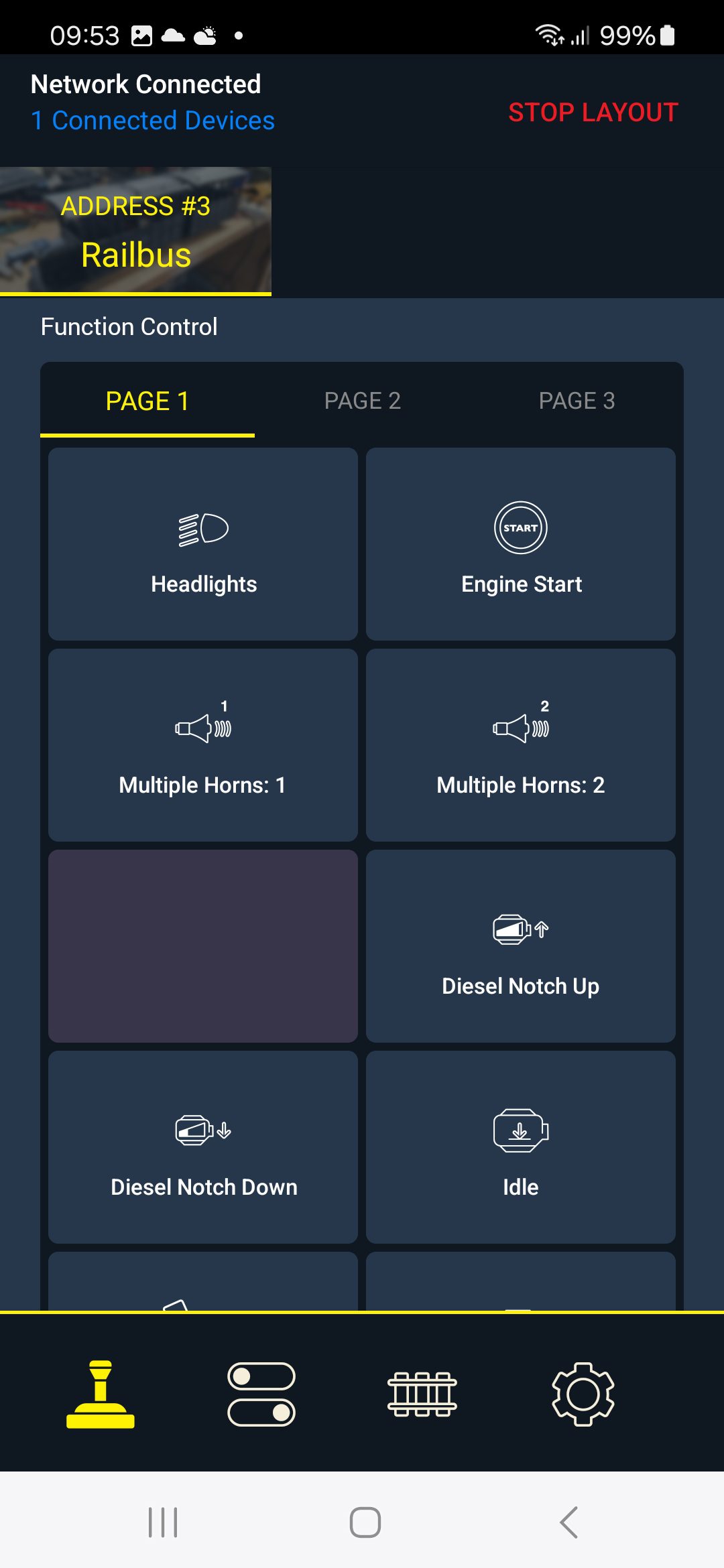Sound Multiple Horns: 1
This screenshot has height=1568, width=724.
203,745
